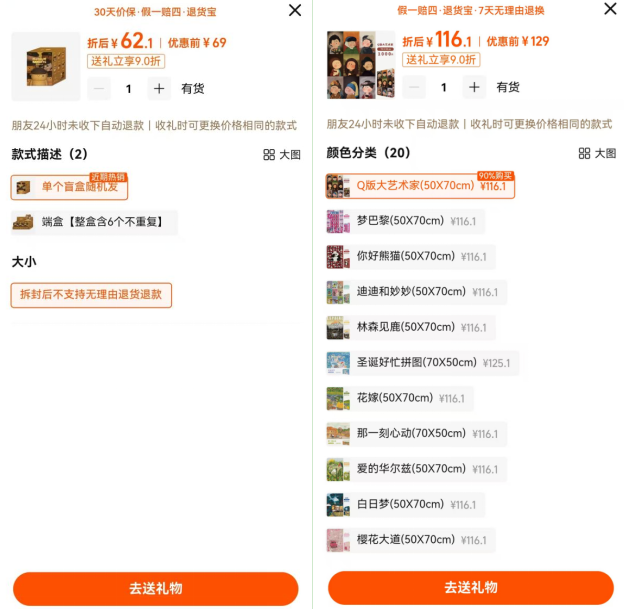Screen dimensions: 624x609
Task: Pick 你好熊猫(50X70cm) color option
Action: pyautogui.click(x=411, y=257)
